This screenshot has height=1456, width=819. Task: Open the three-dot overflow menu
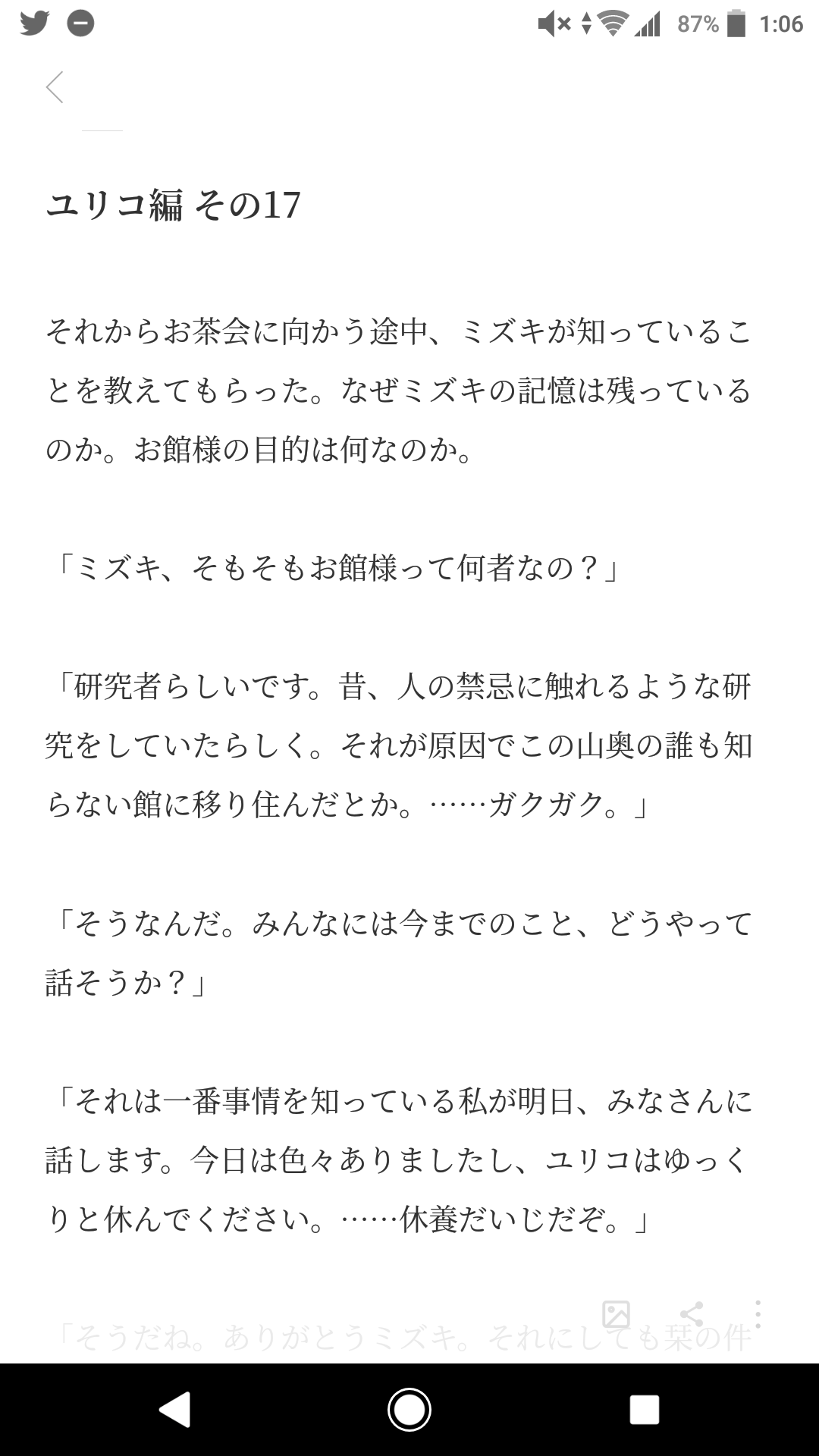pos(758,1314)
